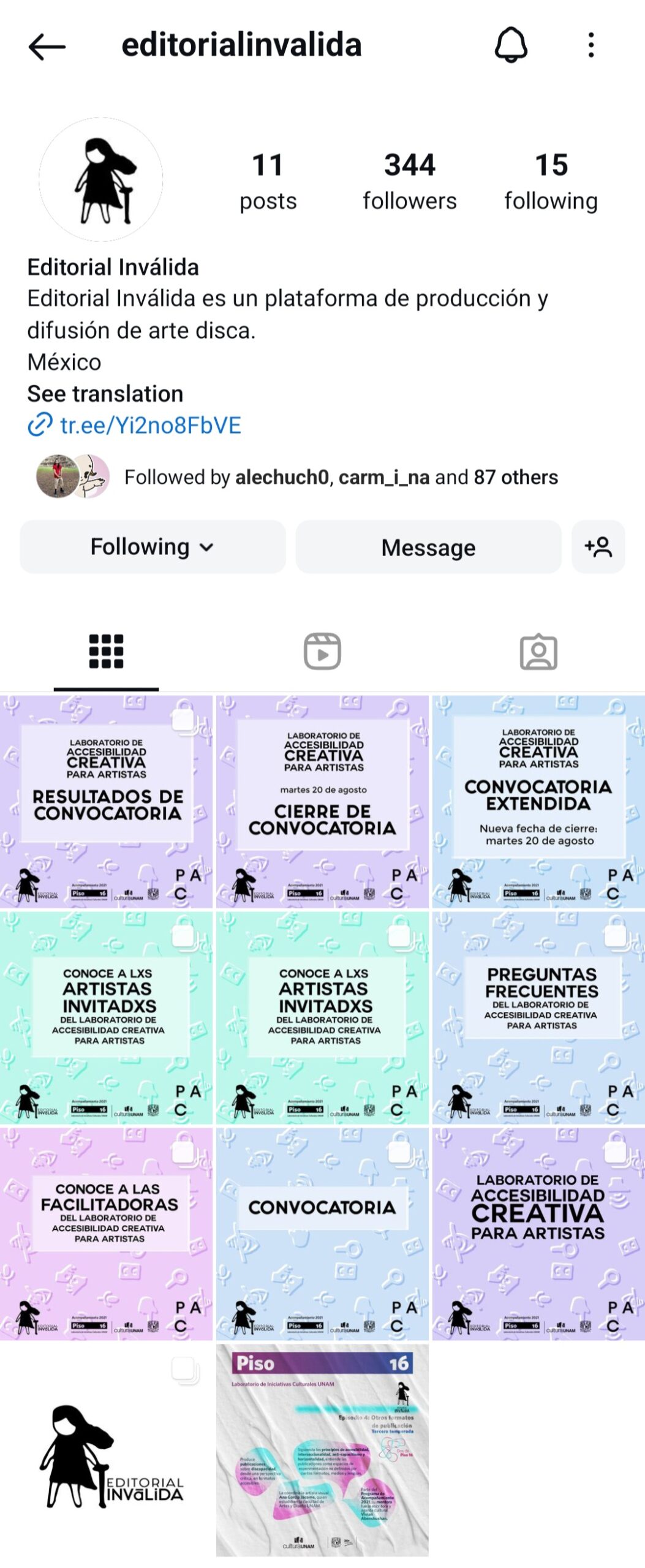The image size is (645, 1568).
Task: Open the notifications bell for this profile
Action: [510, 46]
